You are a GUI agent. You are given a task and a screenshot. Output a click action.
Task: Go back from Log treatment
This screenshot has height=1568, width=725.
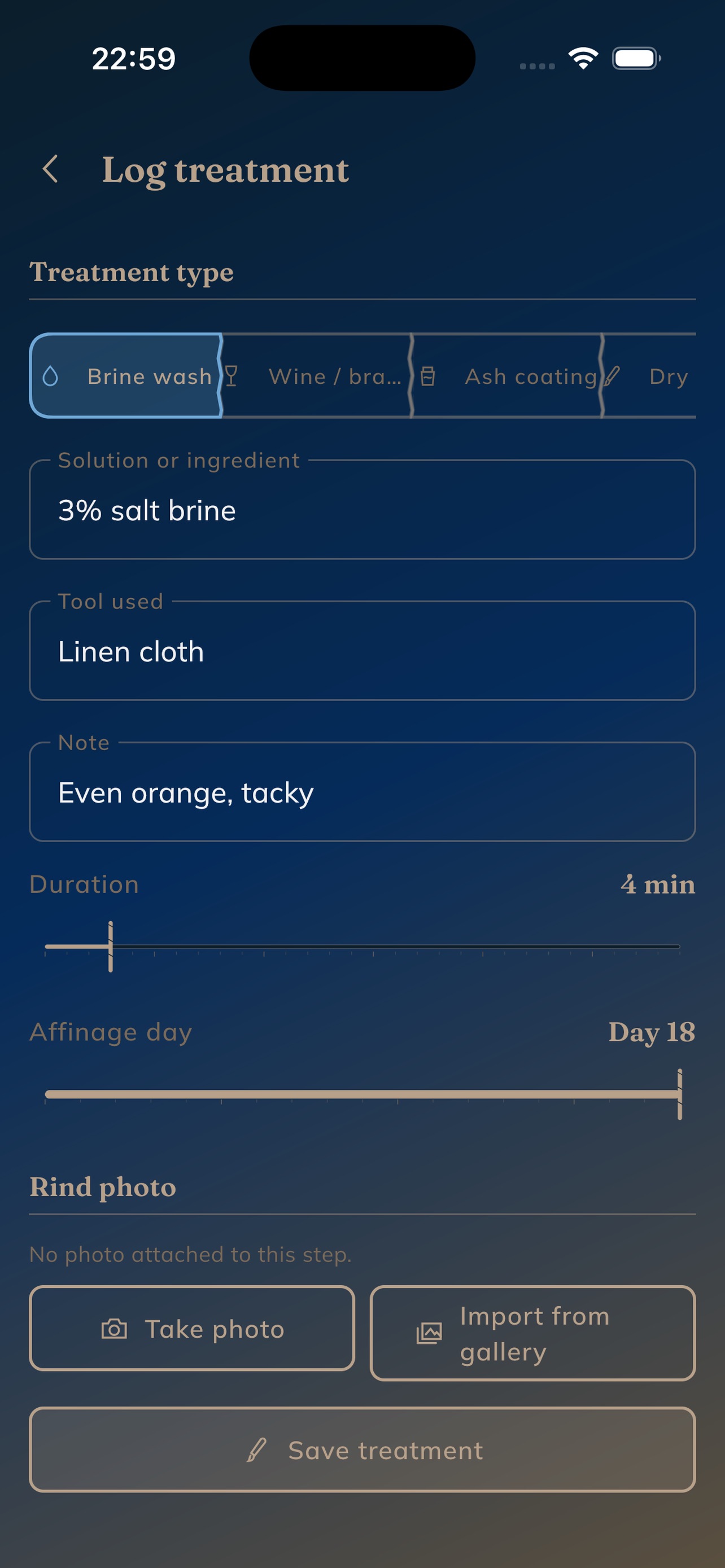point(50,169)
